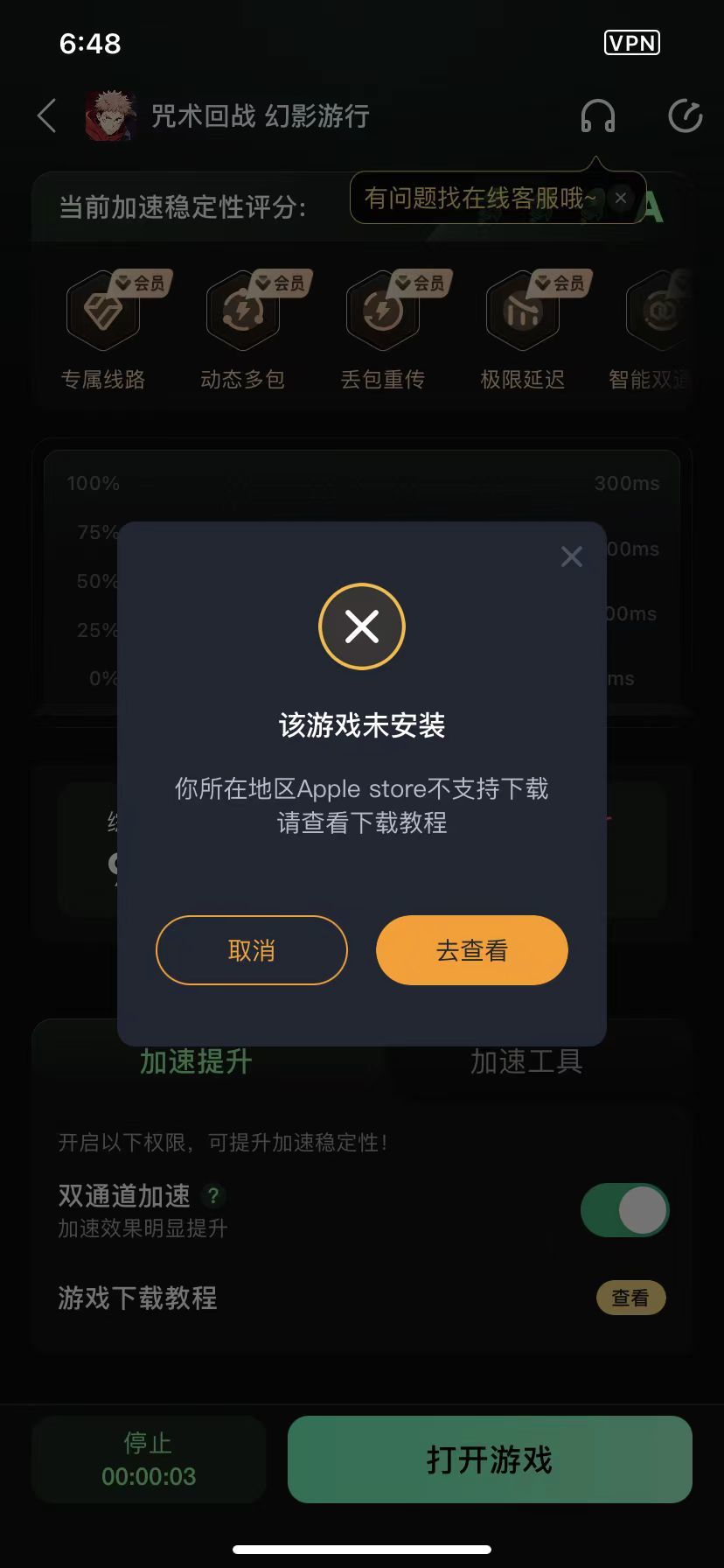Enable the 双通道加速 dual-channel switch

[x=625, y=1210]
